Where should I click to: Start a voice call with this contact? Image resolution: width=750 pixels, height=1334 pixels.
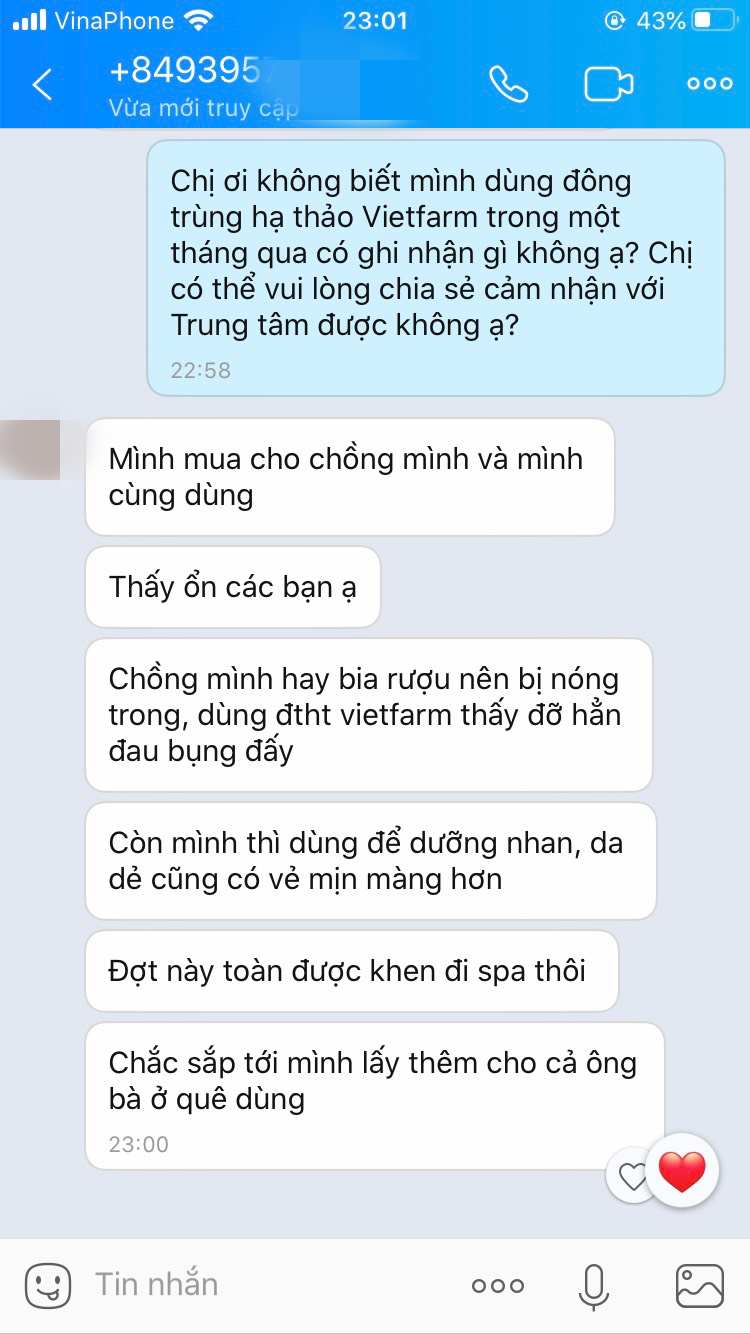click(x=508, y=84)
